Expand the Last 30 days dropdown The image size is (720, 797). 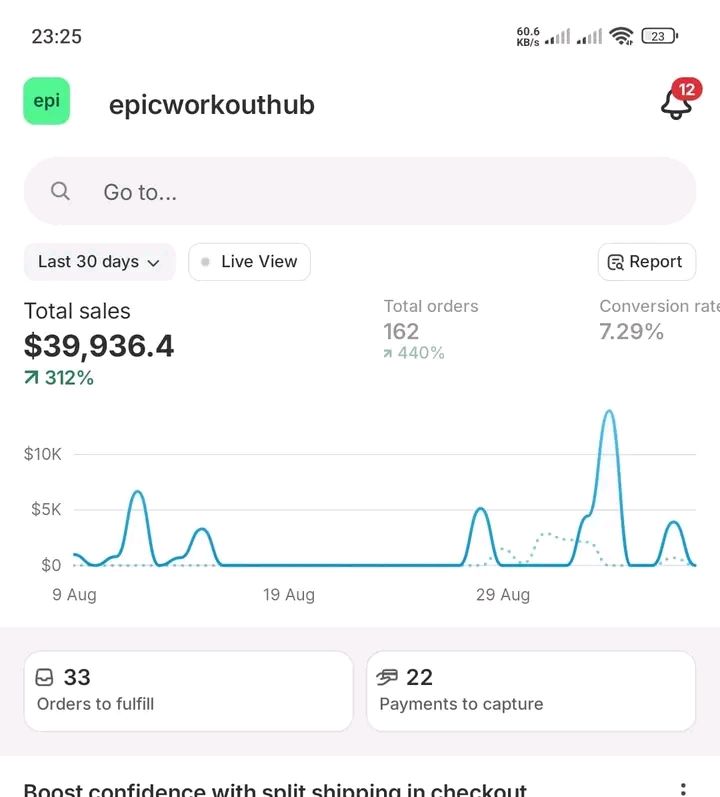coord(99,262)
